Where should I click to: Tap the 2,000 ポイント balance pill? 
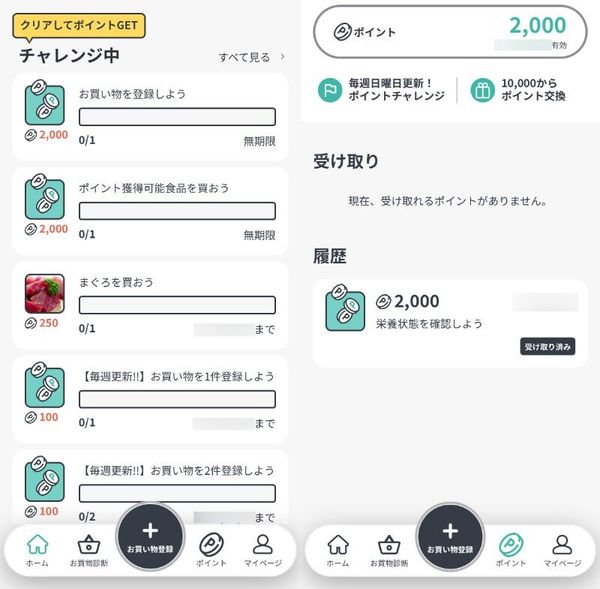[450, 32]
